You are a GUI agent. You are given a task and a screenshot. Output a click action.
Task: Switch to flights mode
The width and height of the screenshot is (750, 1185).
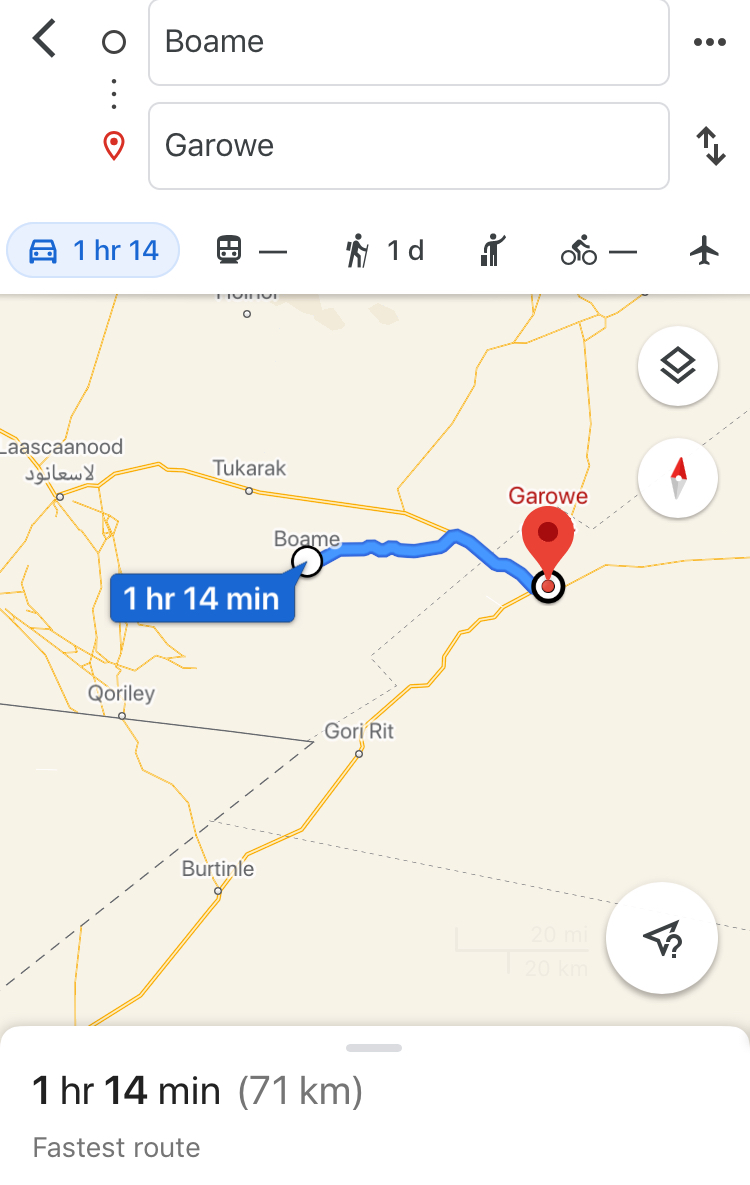705,250
